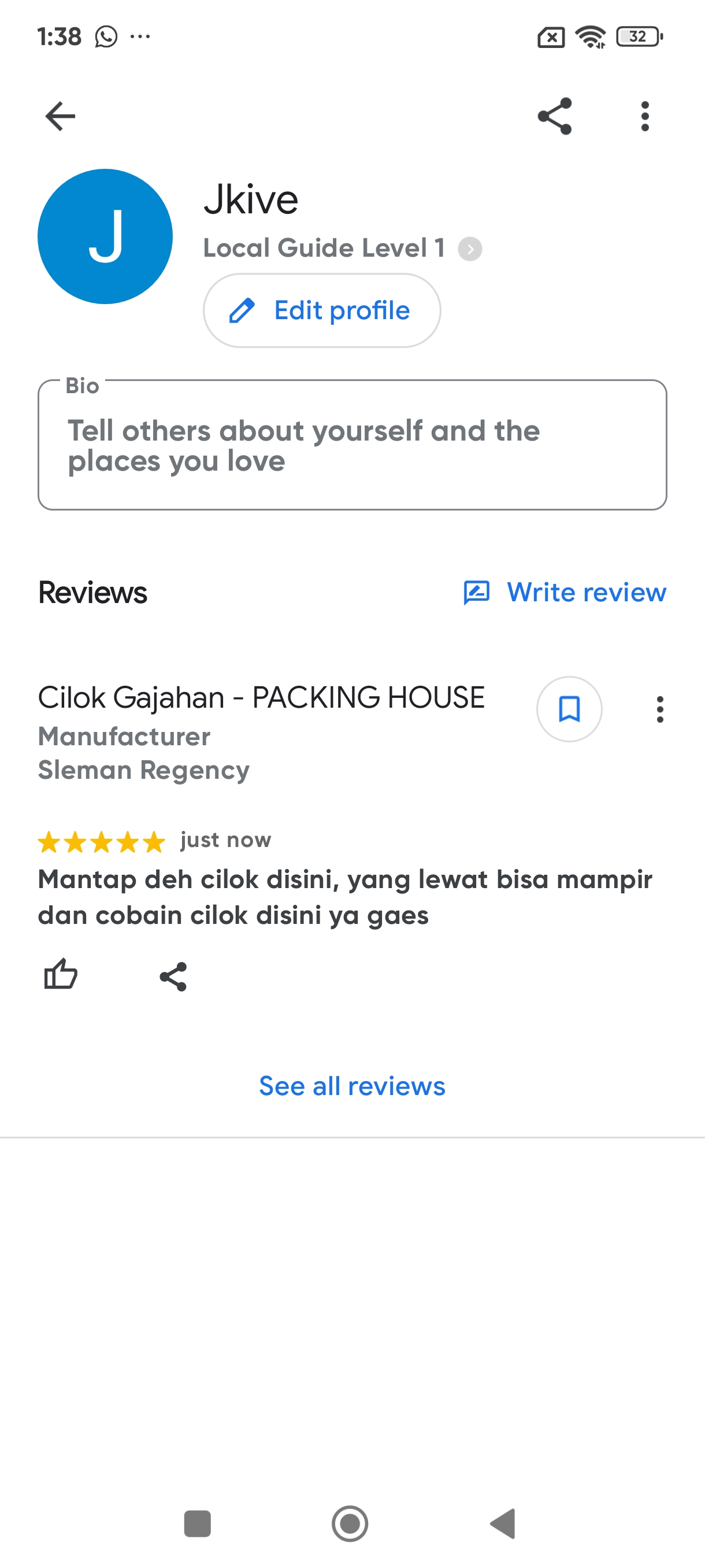Image resolution: width=705 pixels, height=1568 pixels.
Task: Tap the Edit profile button
Action: coord(322,310)
